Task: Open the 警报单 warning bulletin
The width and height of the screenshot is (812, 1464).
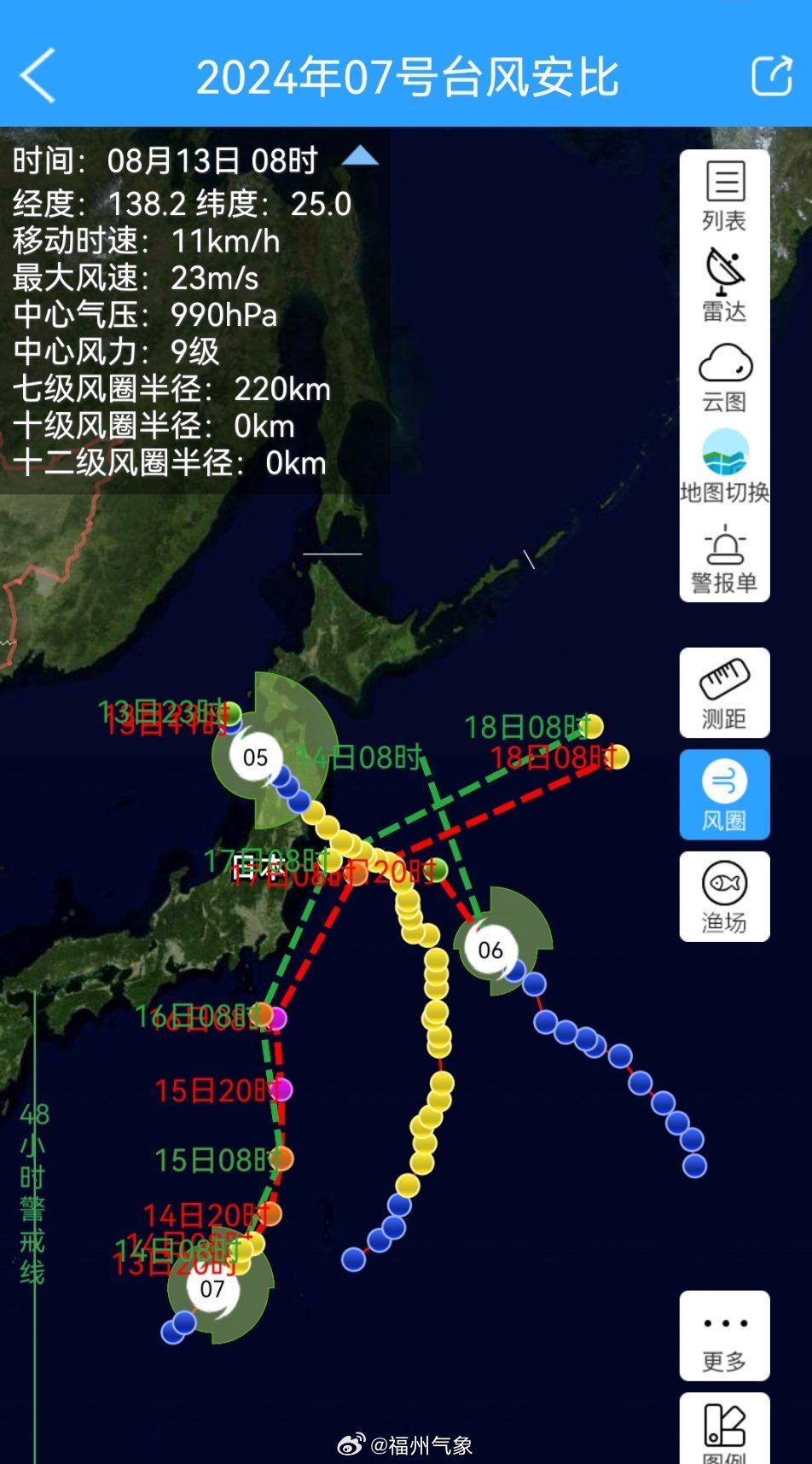Action: click(x=724, y=559)
